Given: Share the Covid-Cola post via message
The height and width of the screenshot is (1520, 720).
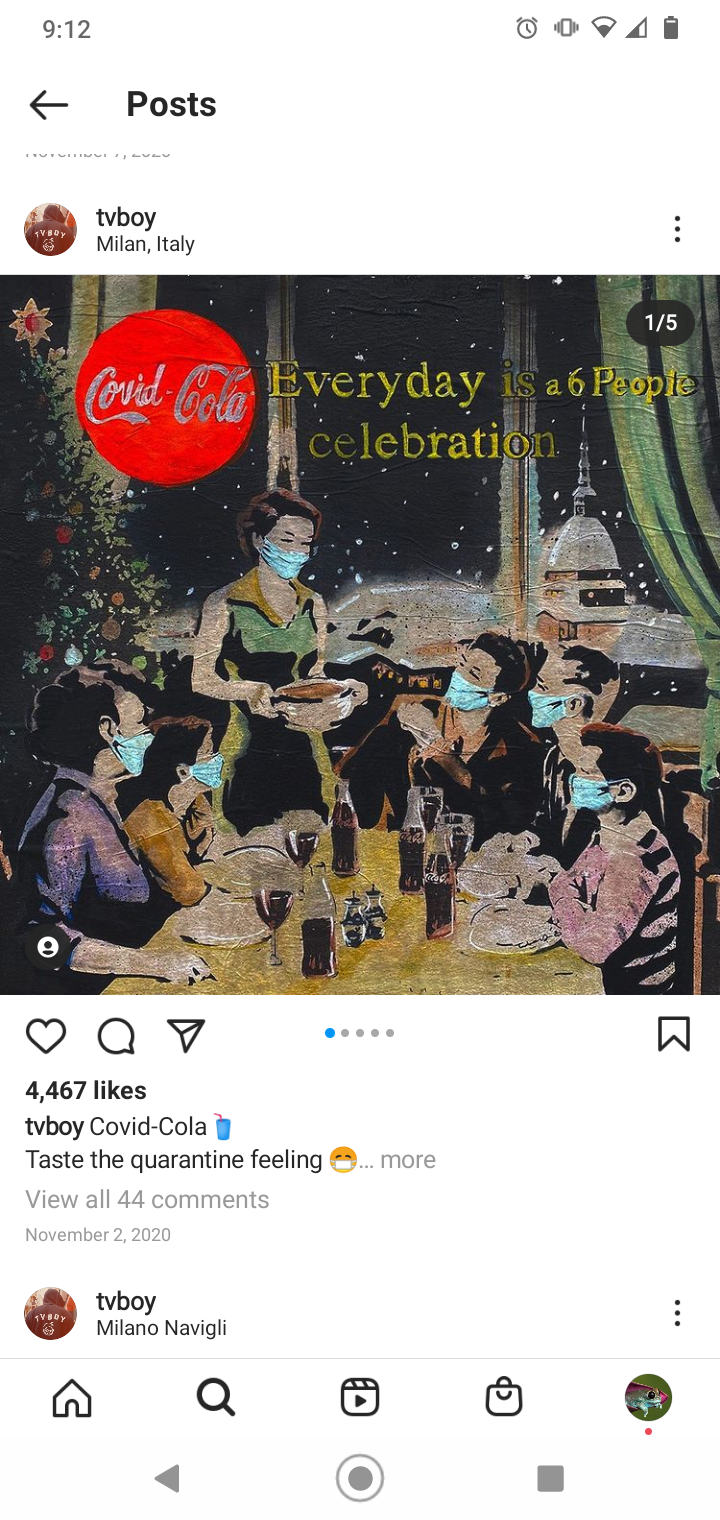Looking at the screenshot, I should click(x=186, y=1036).
